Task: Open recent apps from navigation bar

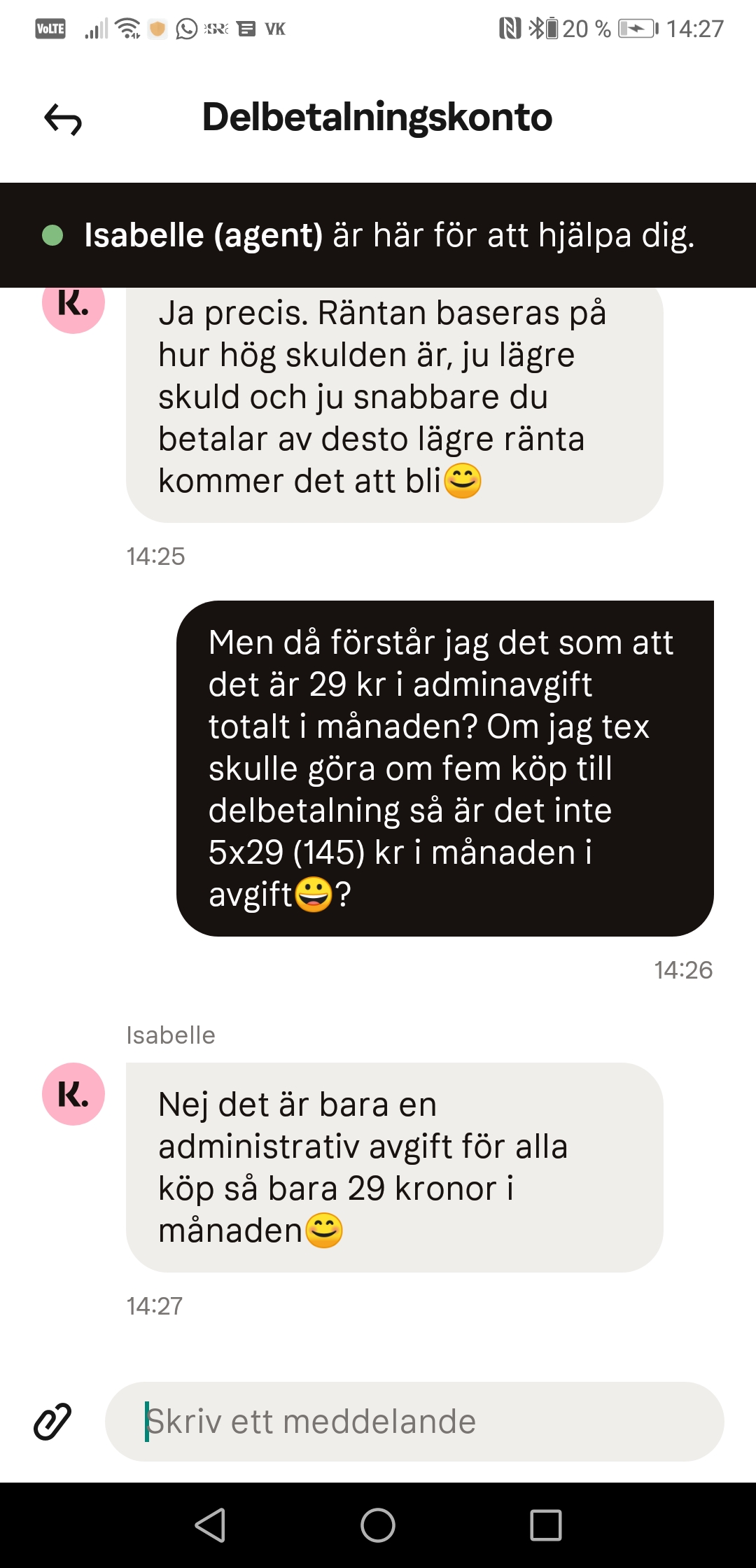Action: tap(545, 1525)
